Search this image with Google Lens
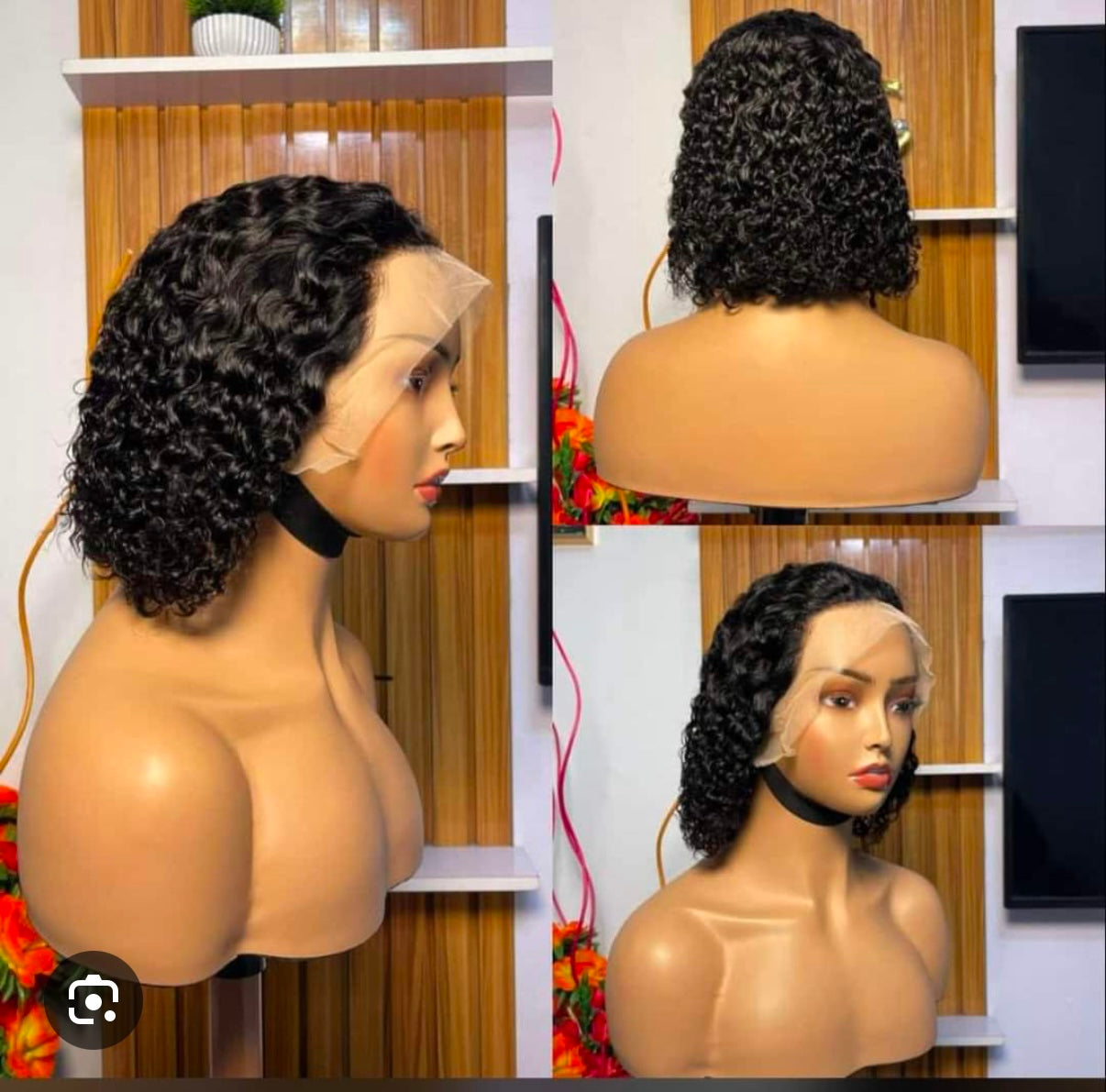The width and height of the screenshot is (1106, 1092). [93, 1002]
